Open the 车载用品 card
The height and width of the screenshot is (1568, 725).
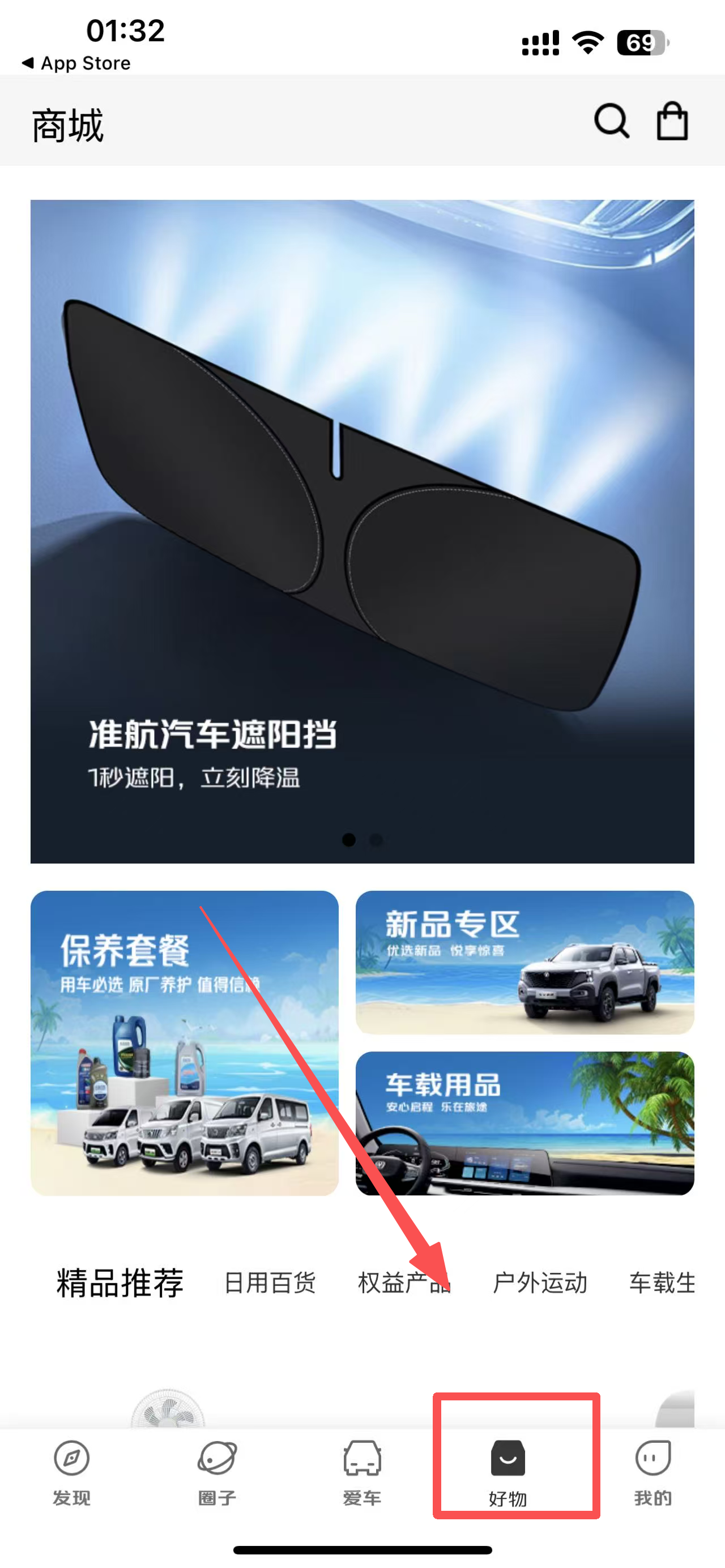pyautogui.click(x=524, y=1122)
